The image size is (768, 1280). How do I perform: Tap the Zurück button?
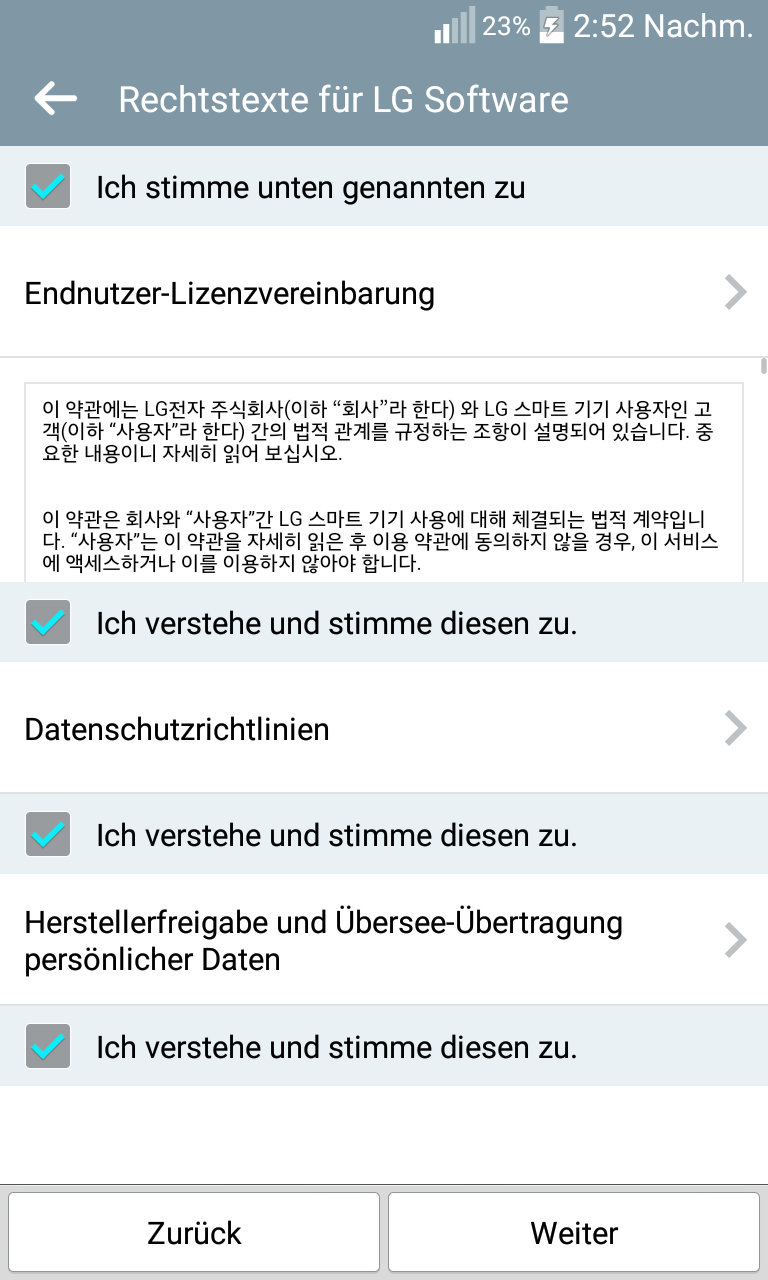click(194, 1232)
